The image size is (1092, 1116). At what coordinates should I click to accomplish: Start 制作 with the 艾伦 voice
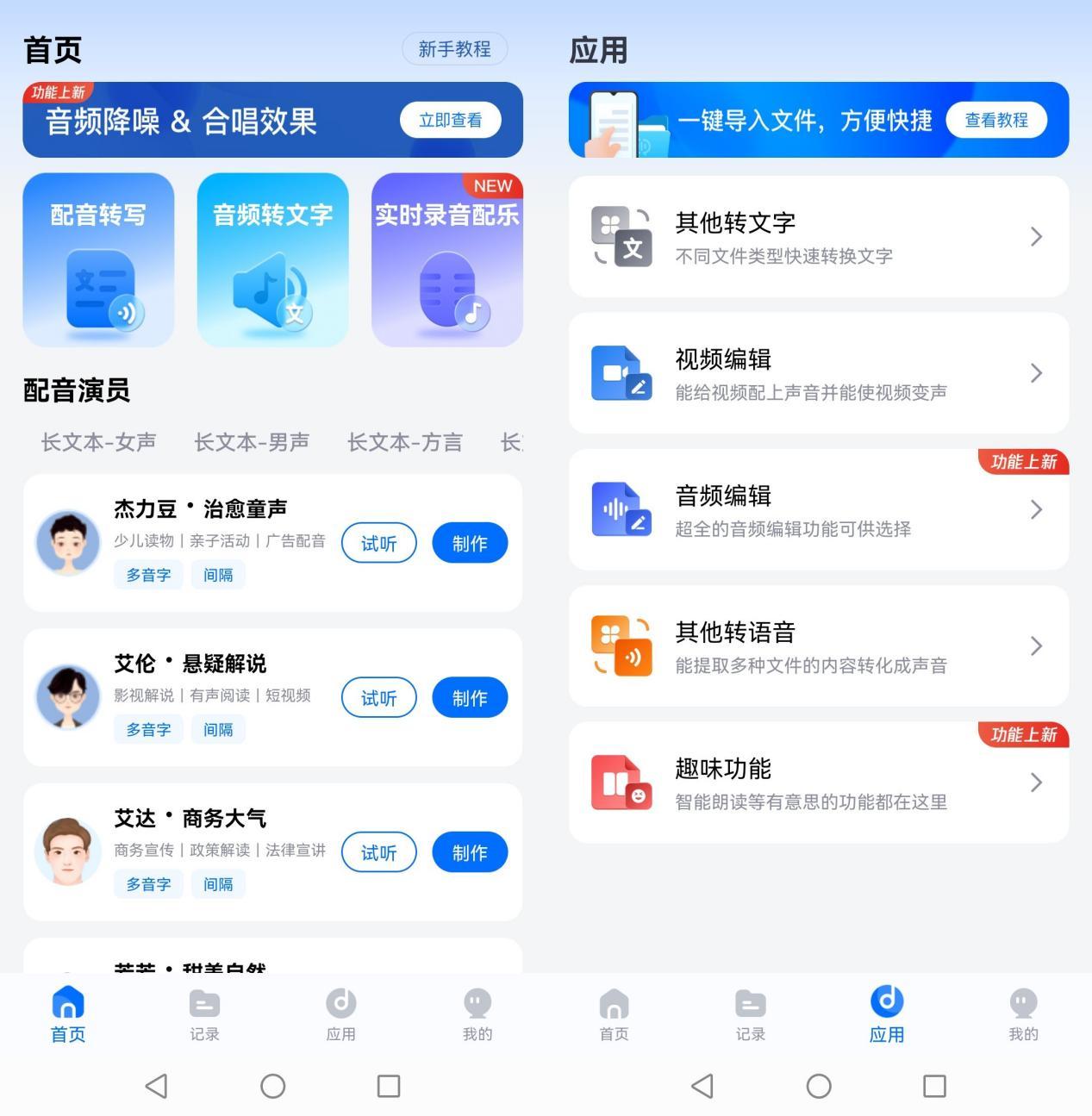click(470, 698)
